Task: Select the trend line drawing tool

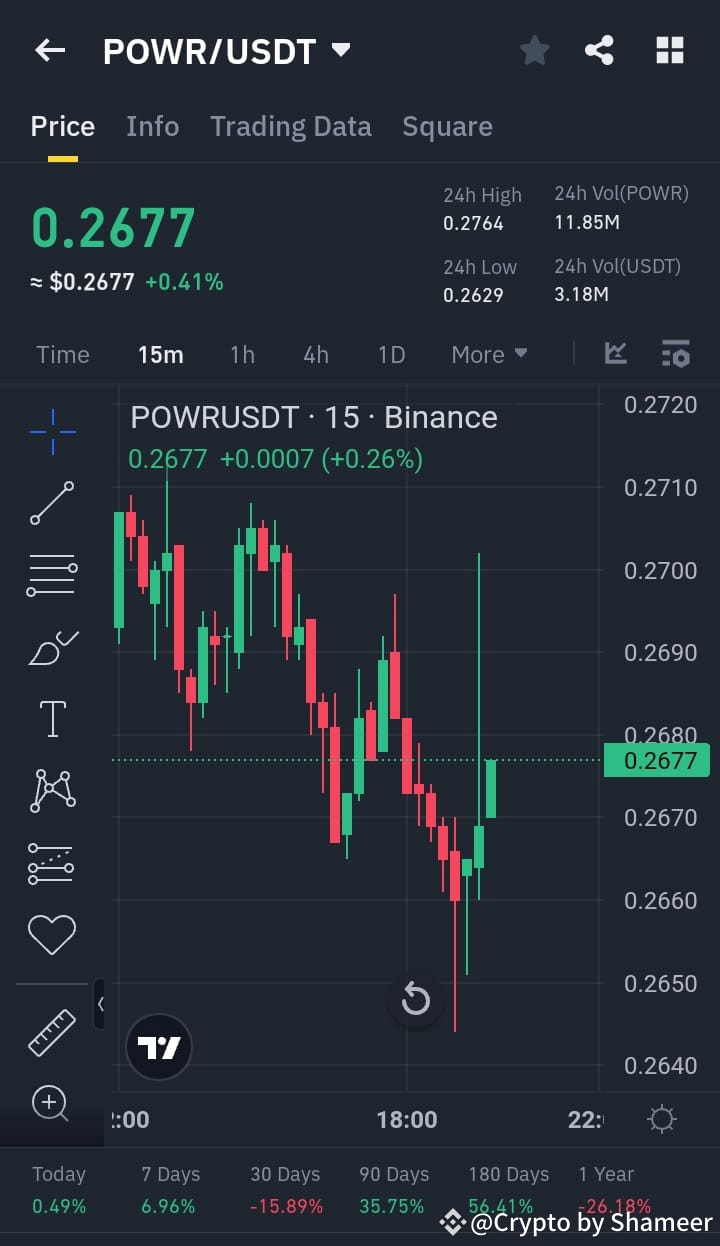Action: point(52,504)
